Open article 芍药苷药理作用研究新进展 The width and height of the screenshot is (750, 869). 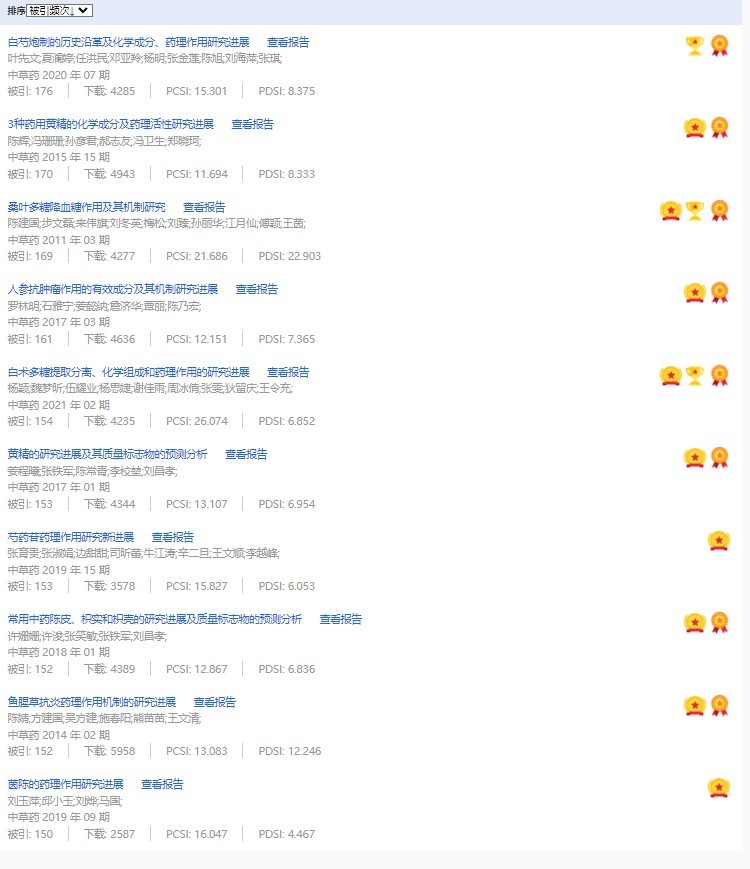coord(70,537)
